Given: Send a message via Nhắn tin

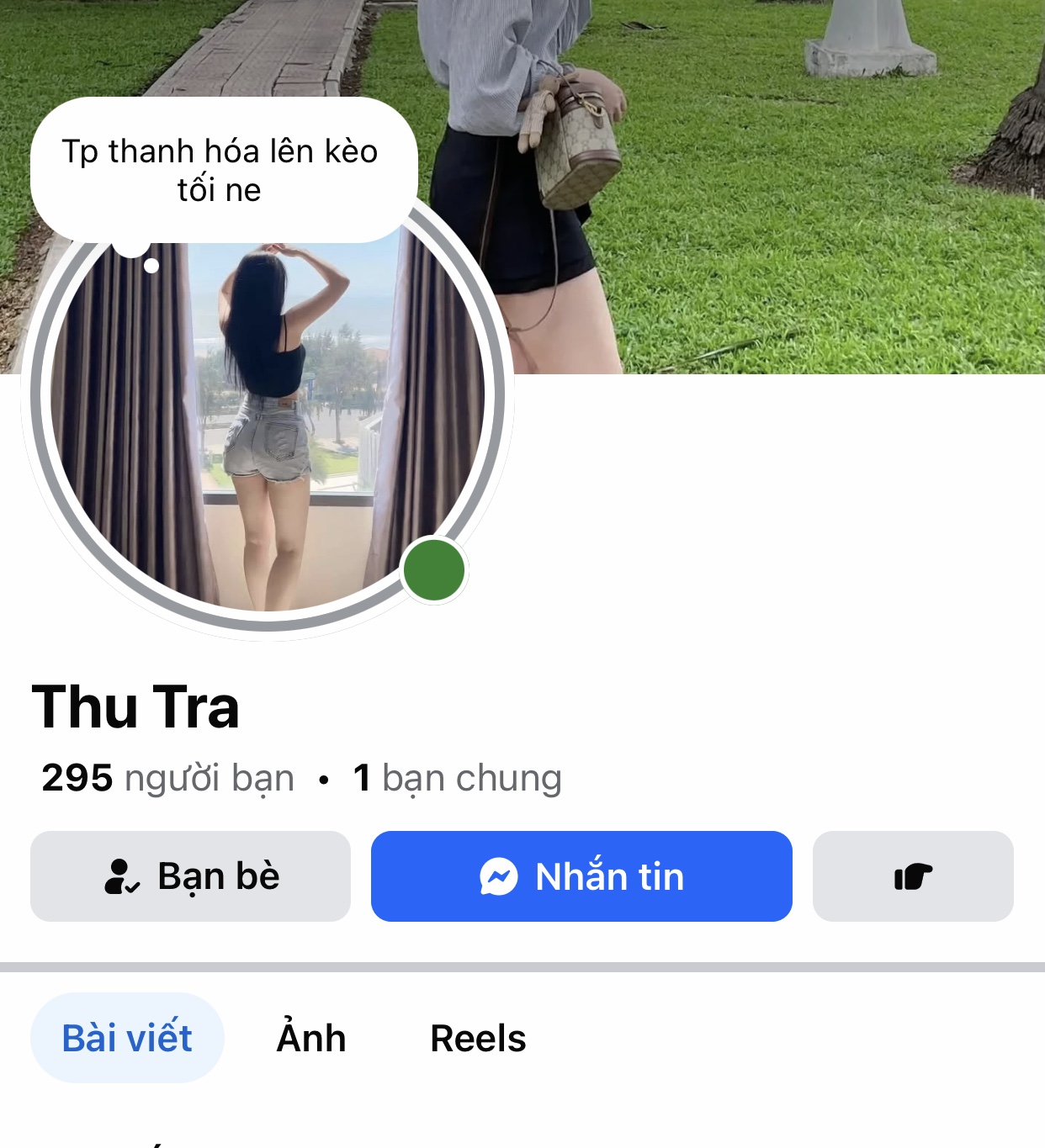Looking at the screenshot, I should tap(581, 876).
